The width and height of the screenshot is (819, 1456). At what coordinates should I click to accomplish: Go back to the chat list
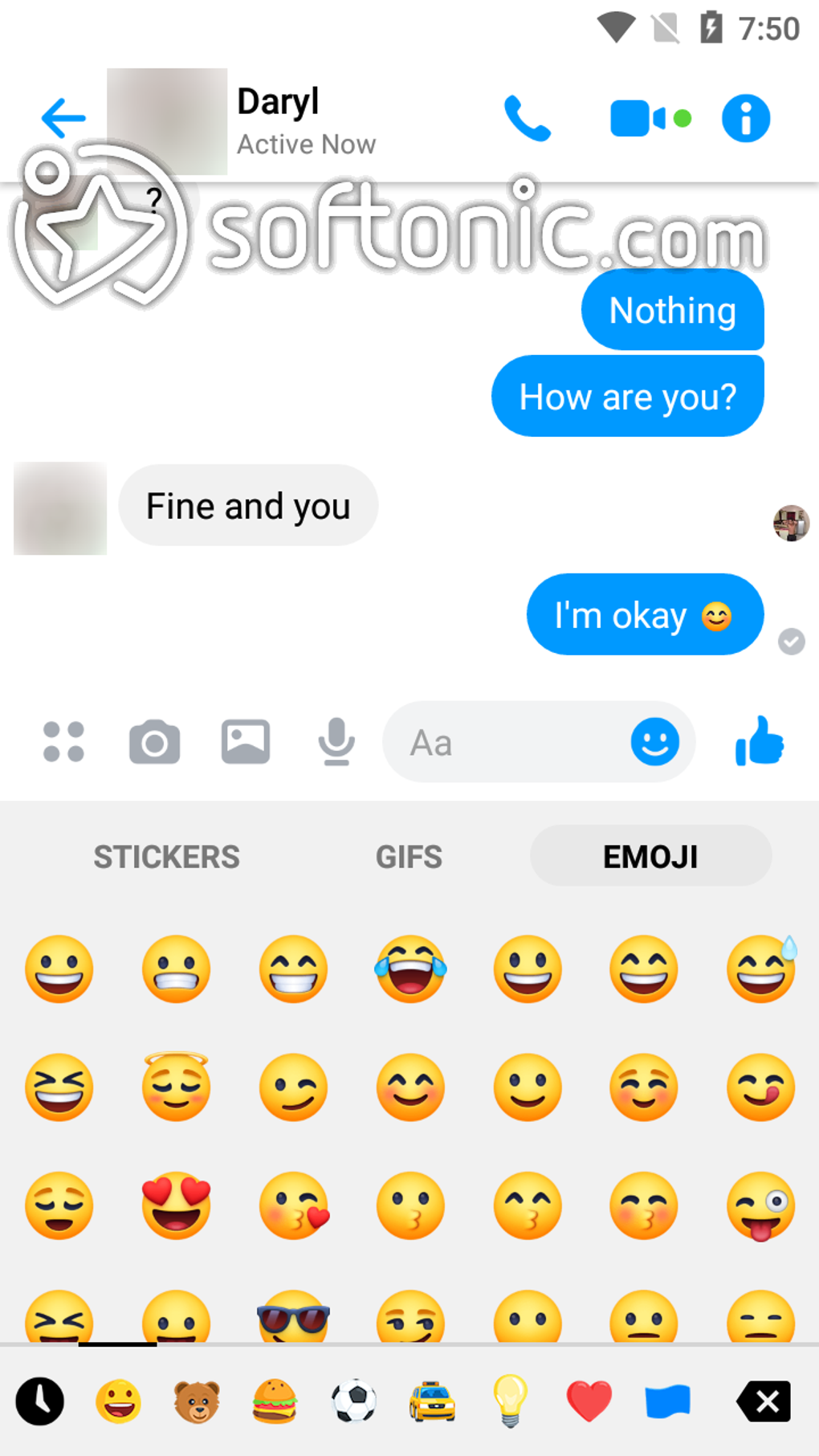pos(62,117)
